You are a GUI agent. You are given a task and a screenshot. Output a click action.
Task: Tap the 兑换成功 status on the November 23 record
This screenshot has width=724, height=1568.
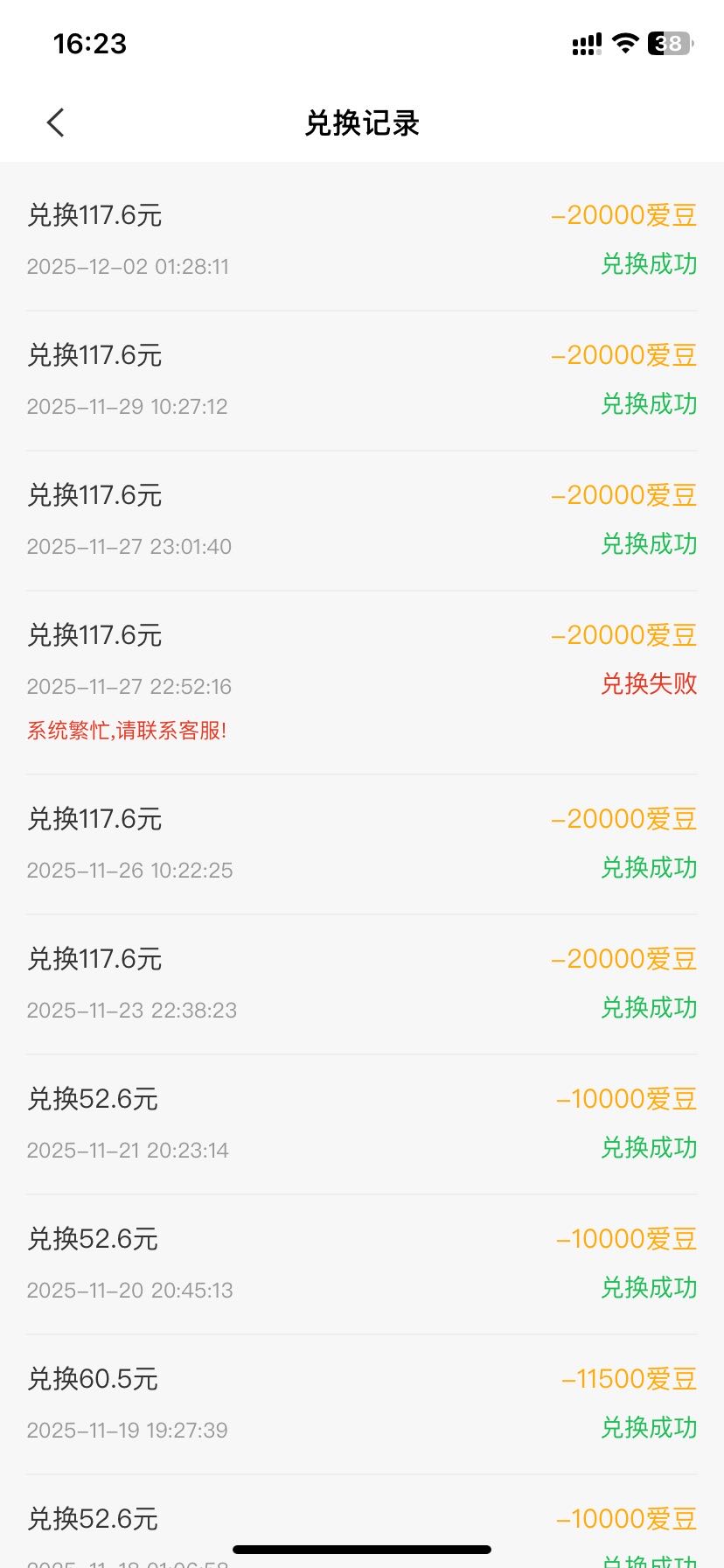pos(650,1008)
